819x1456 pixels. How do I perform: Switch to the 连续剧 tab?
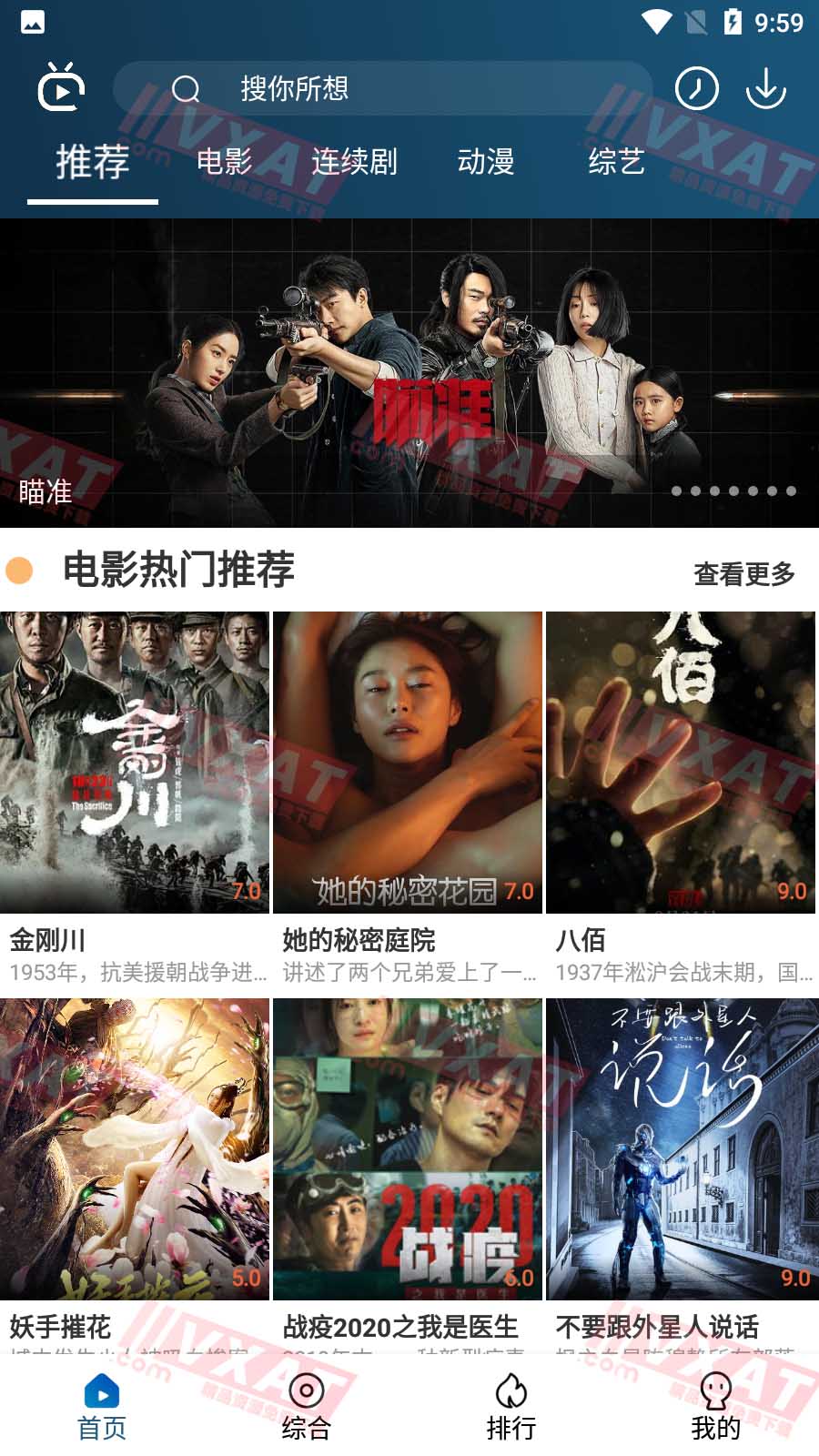click(354, 162)
